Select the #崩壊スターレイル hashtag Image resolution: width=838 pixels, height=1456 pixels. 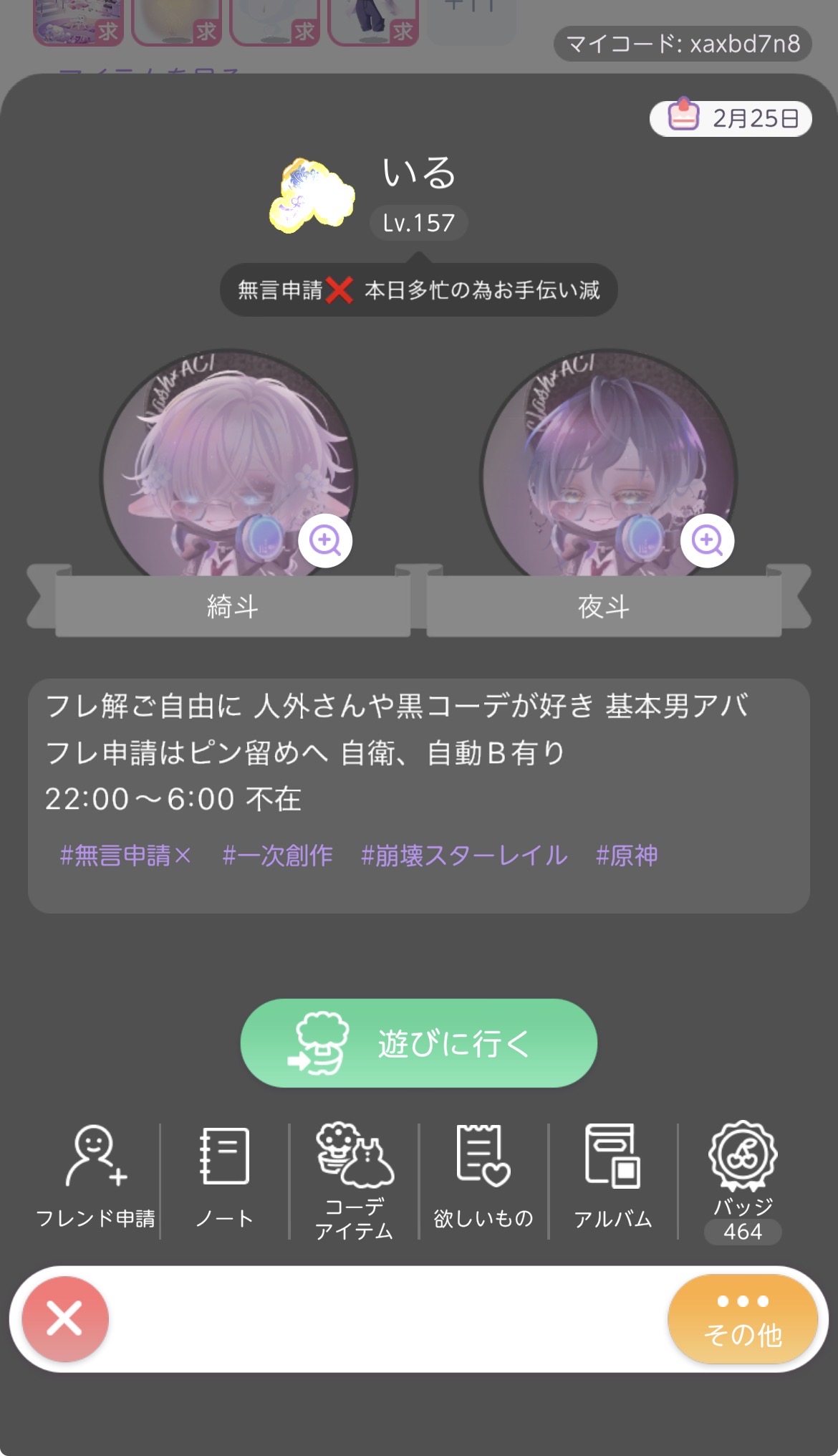pos(464,856)
